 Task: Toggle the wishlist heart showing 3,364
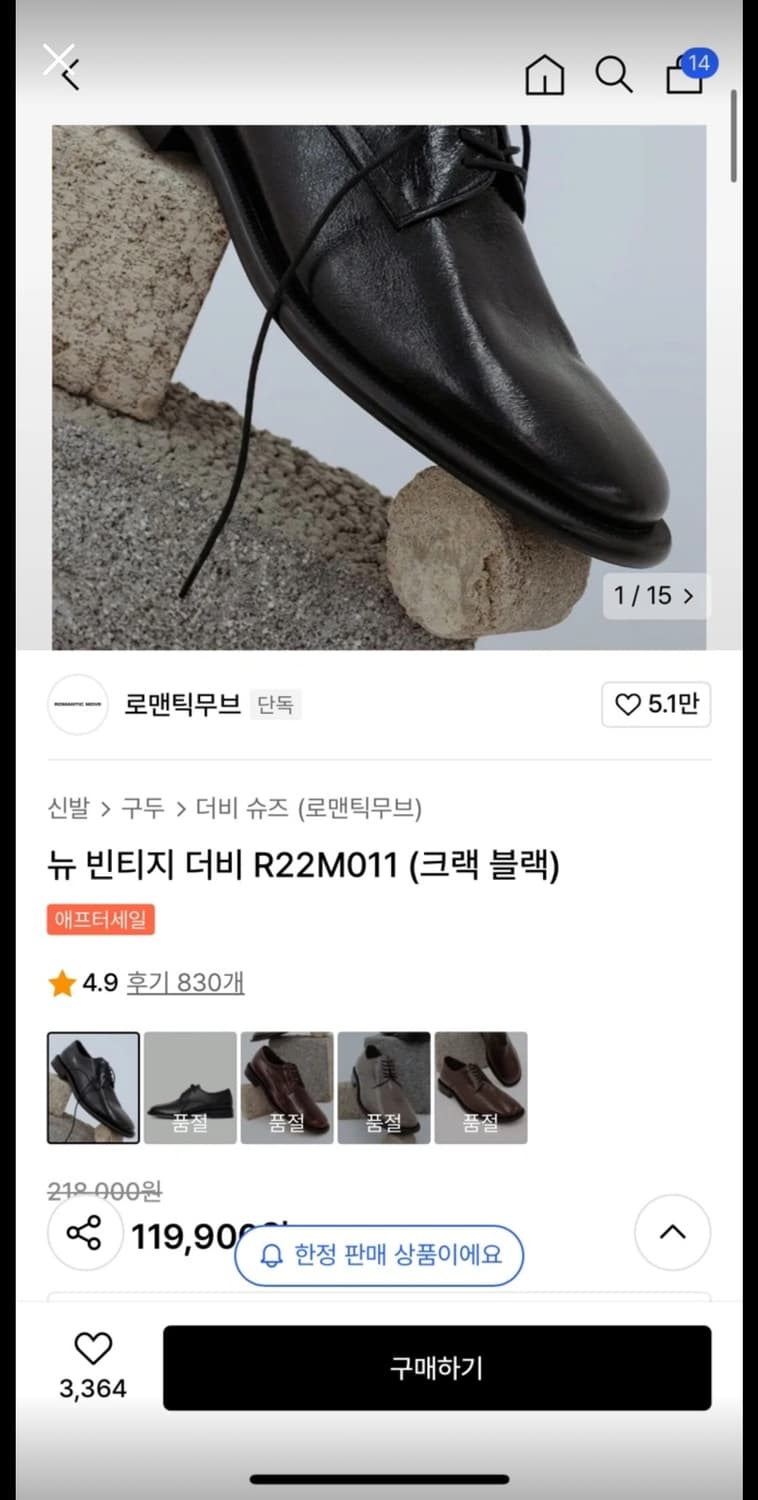click(x=93, y=1348)
